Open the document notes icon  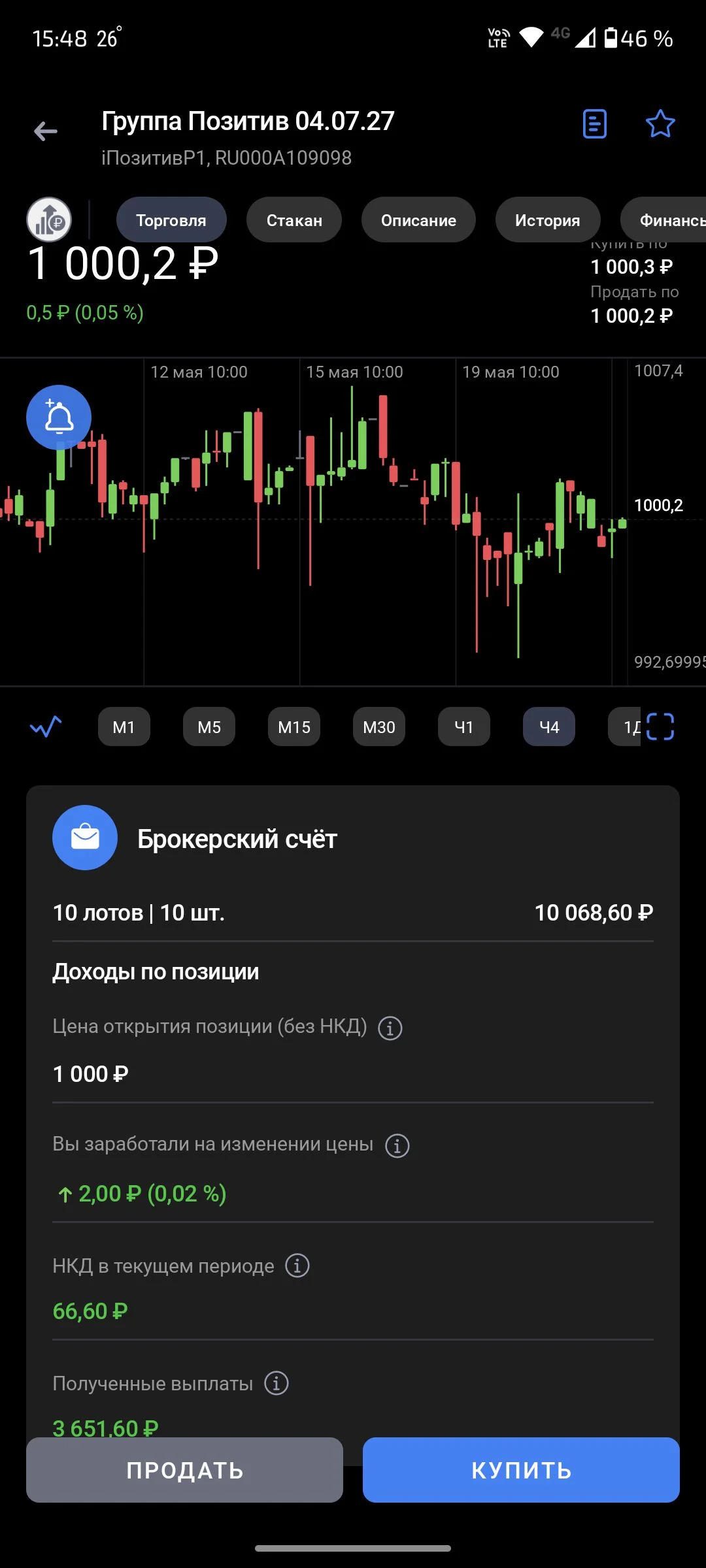(x=595, y=123)
